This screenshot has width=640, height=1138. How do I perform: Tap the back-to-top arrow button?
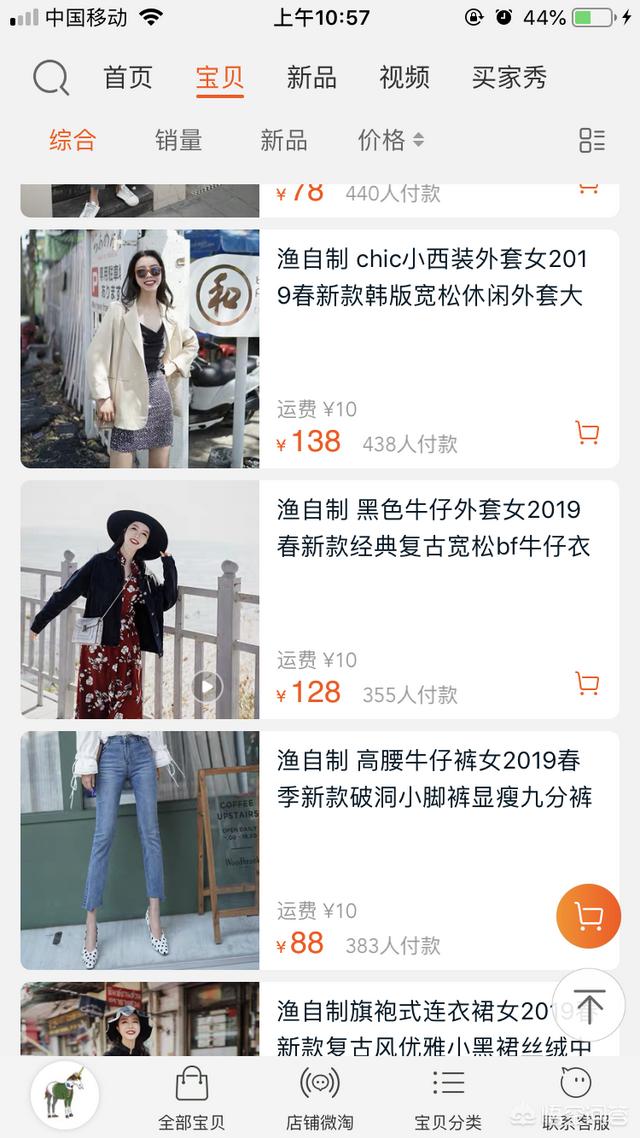(588, 1003)
